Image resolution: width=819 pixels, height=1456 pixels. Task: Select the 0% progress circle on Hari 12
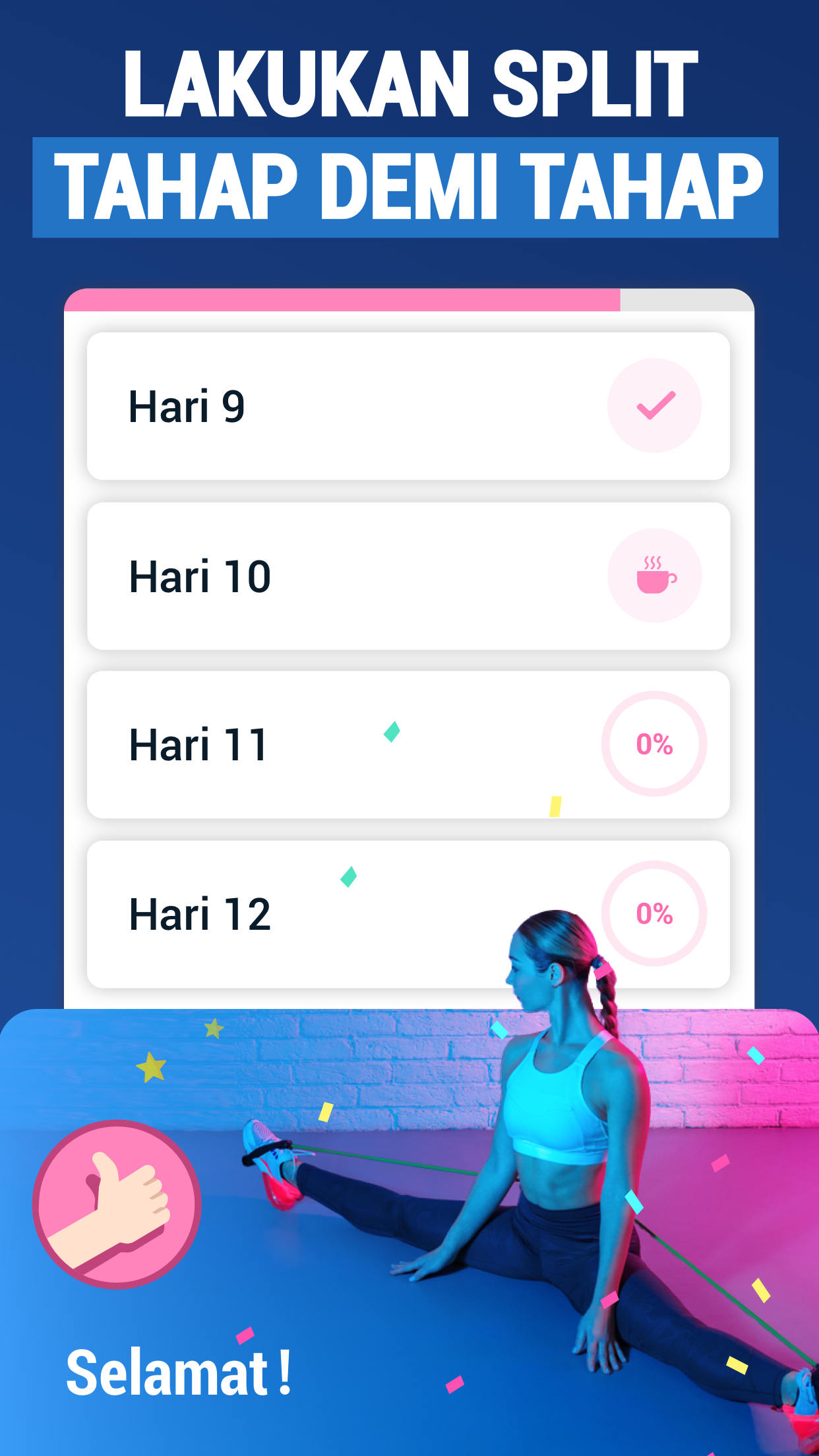click(x=654, y=913)
